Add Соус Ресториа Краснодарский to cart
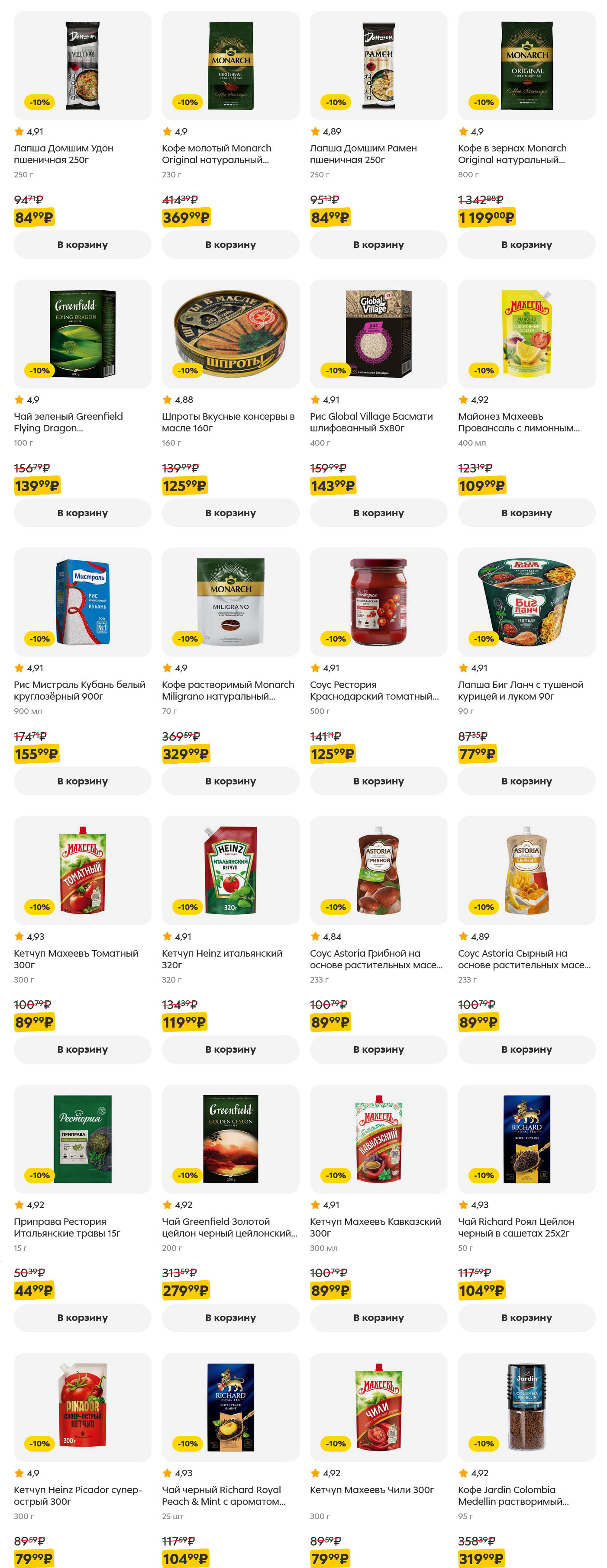The image size is (607, 1568). tap(378, 781)
